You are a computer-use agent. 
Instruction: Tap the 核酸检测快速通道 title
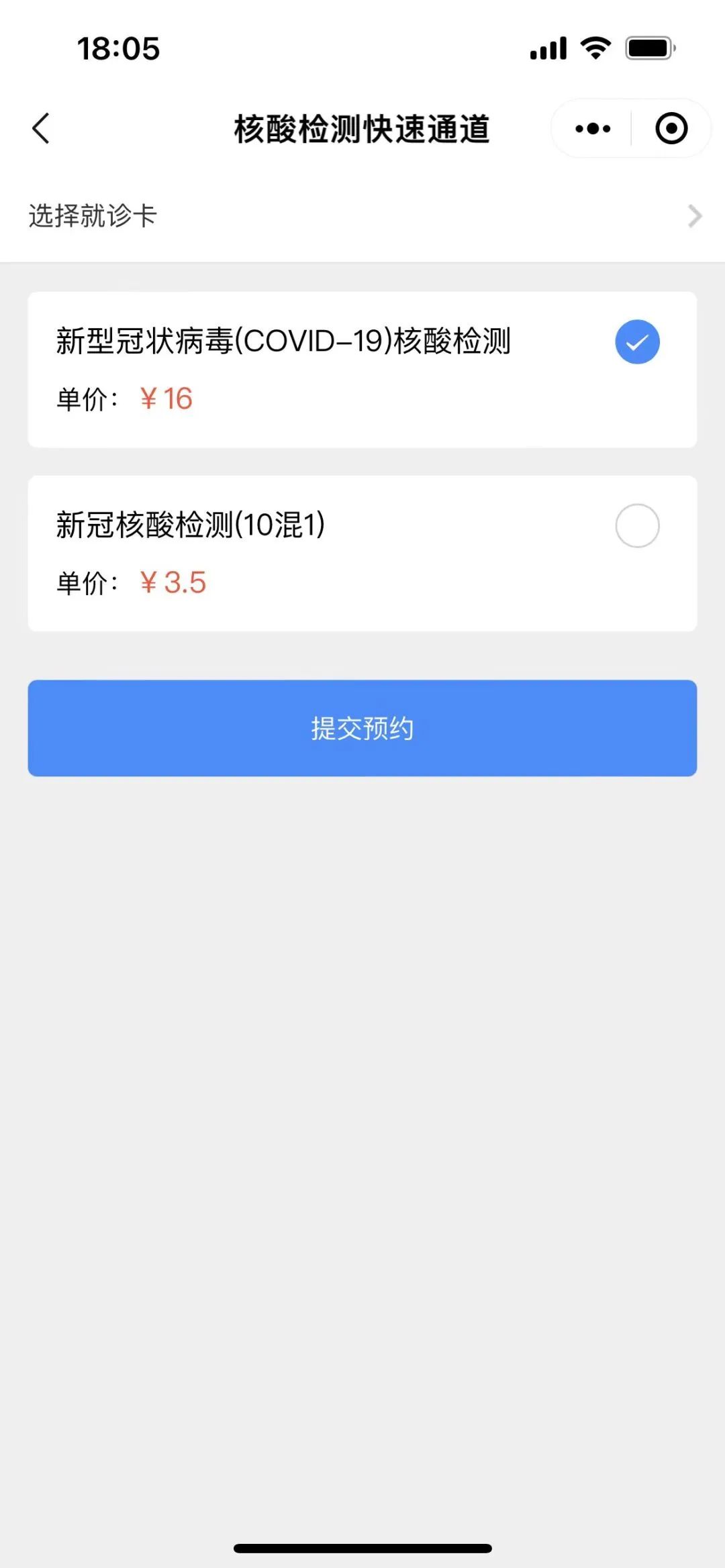(x=362, y=129)
